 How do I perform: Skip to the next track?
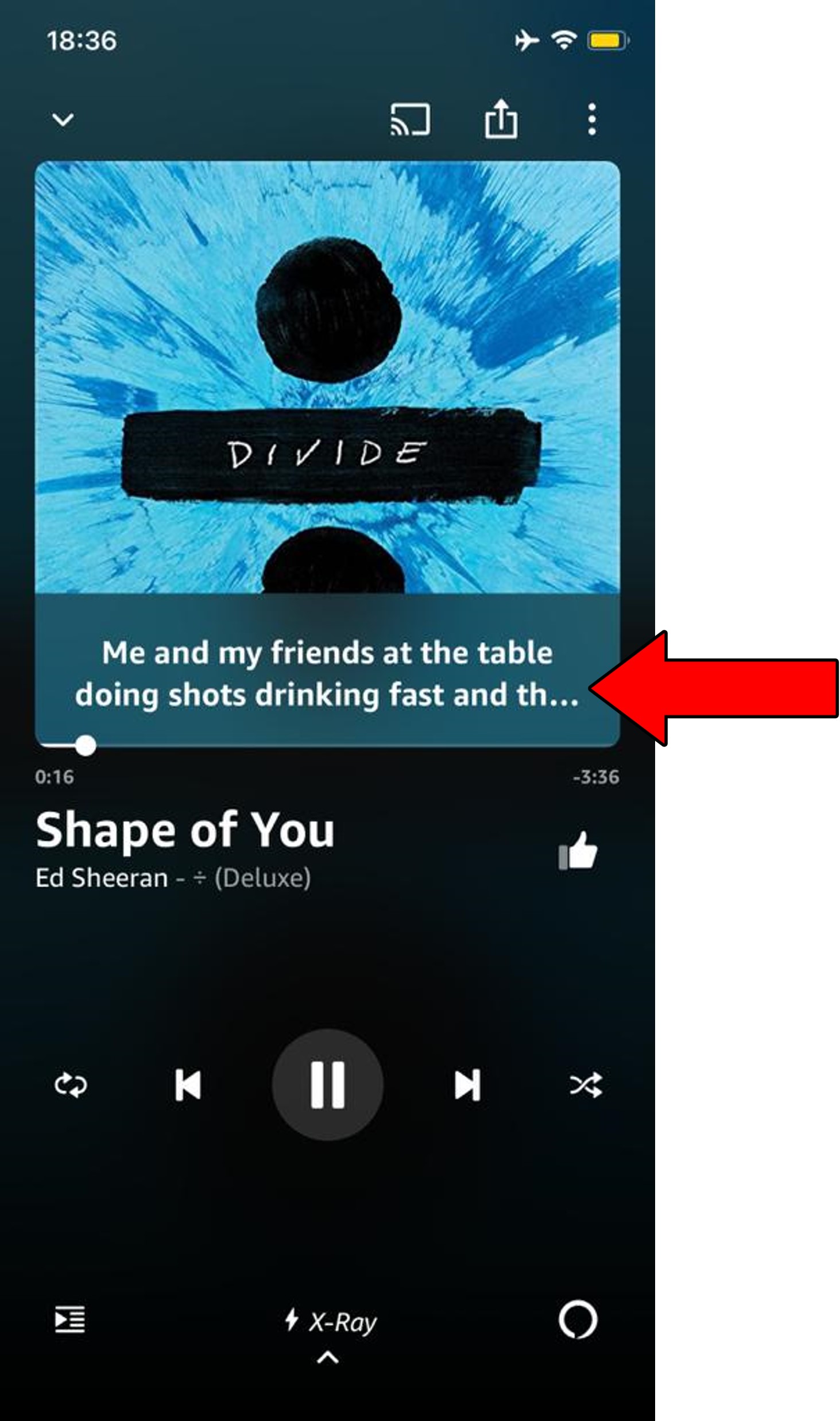click(x=467, y=1085)
